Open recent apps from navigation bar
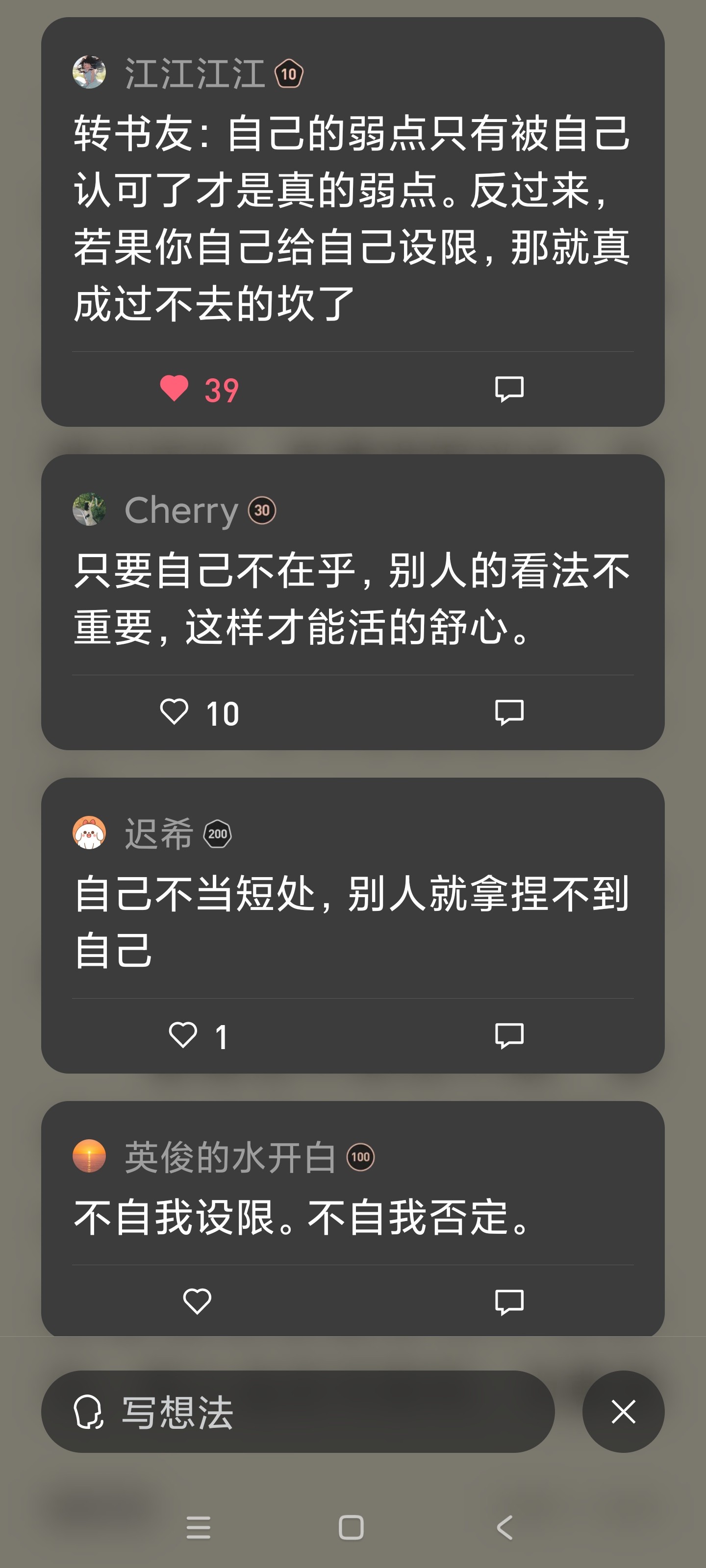 [x=198, y=1527]
